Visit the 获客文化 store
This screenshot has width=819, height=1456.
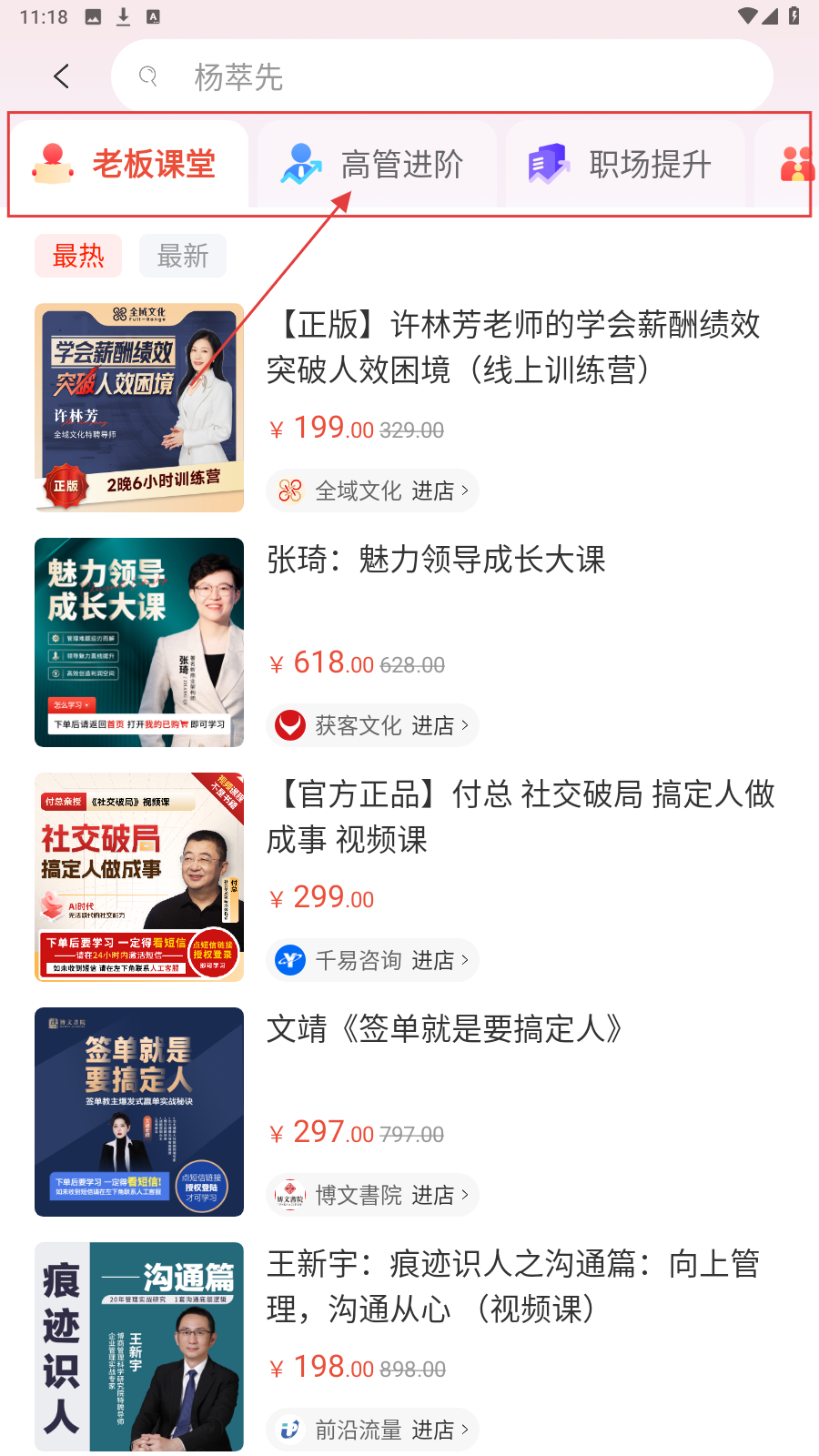point(373,726)
